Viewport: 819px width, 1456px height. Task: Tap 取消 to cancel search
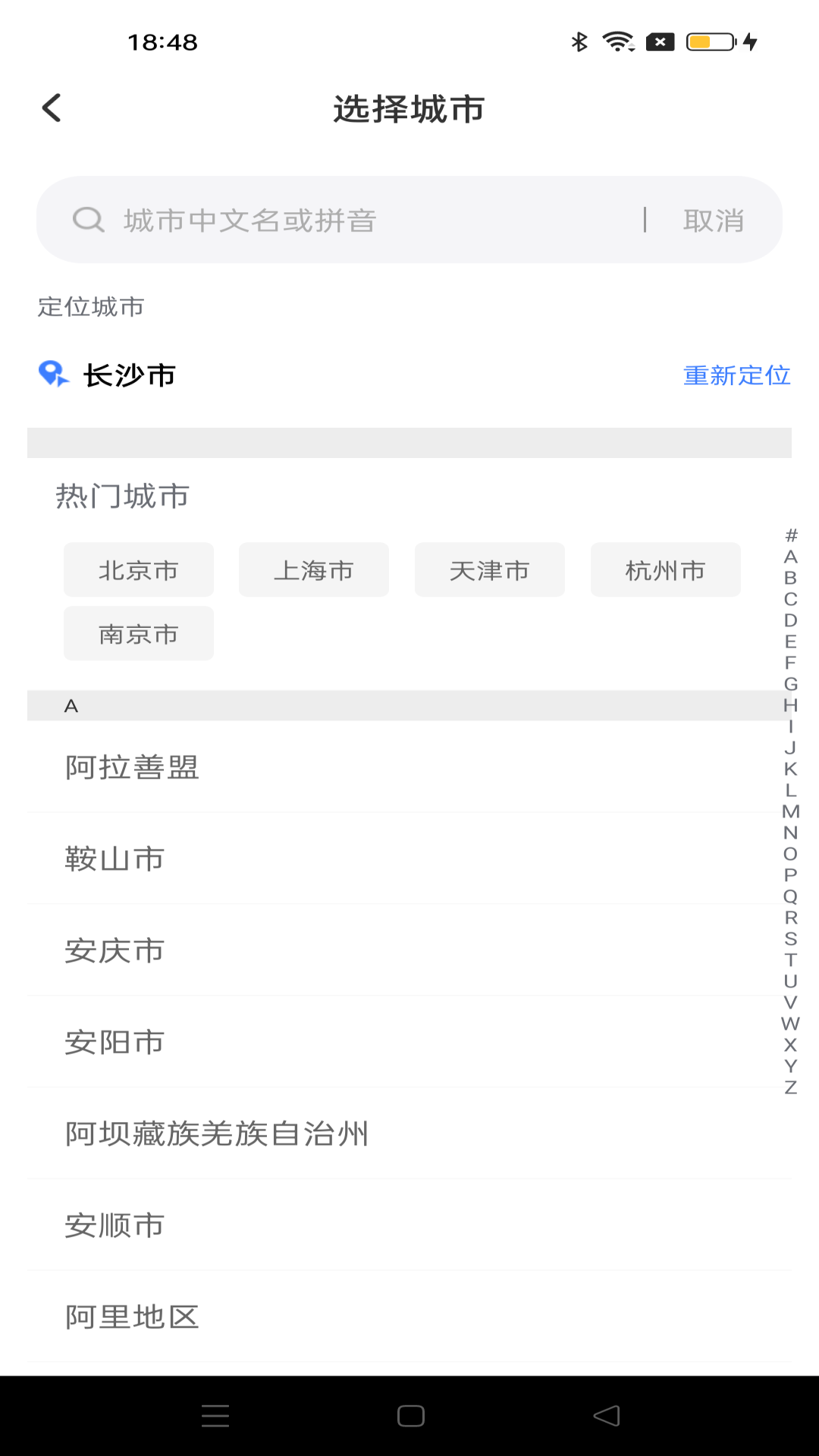pyautogui.click(x=712, y=219)
